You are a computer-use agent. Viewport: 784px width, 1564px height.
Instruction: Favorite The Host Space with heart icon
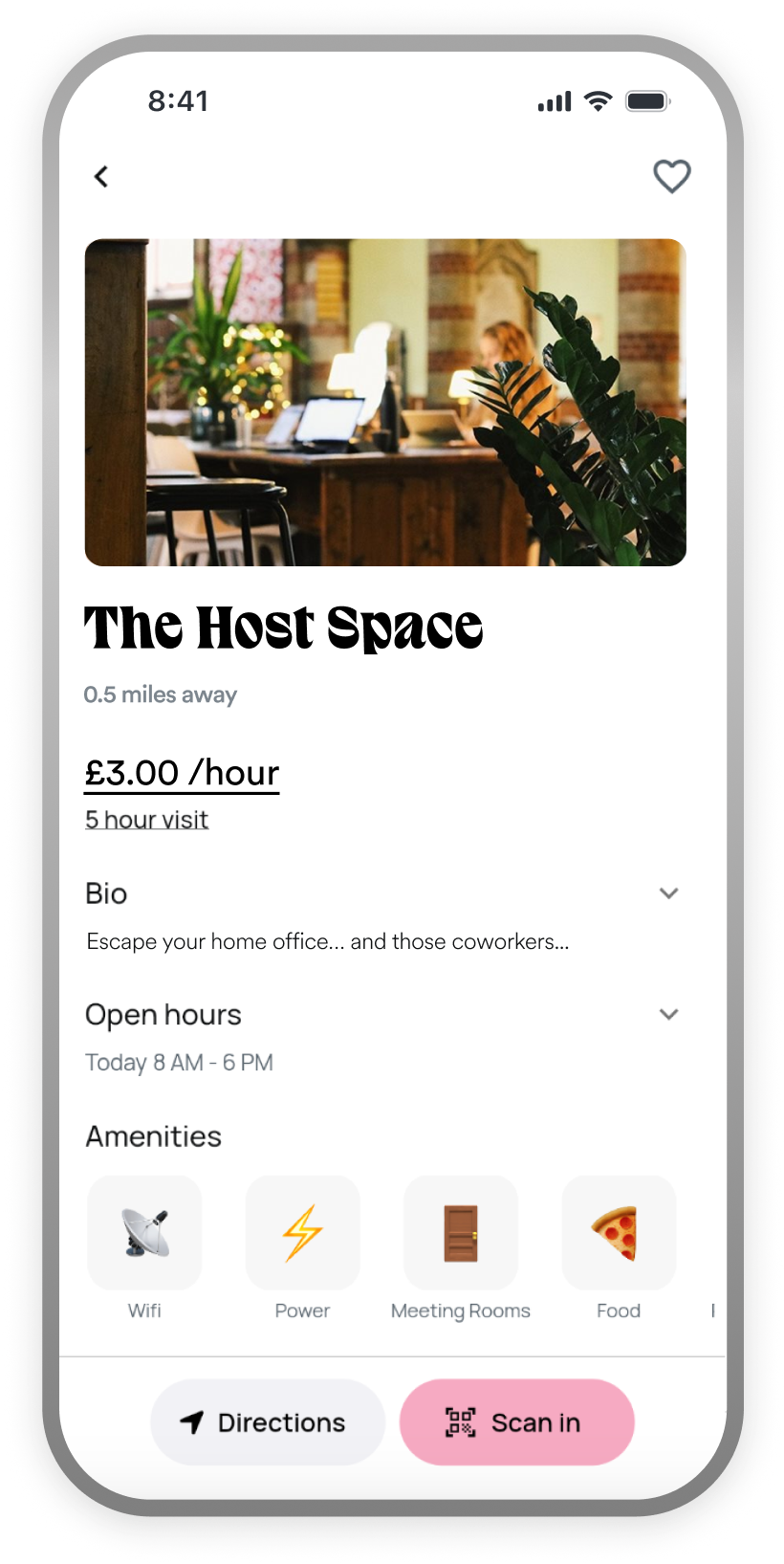[671, 176]
